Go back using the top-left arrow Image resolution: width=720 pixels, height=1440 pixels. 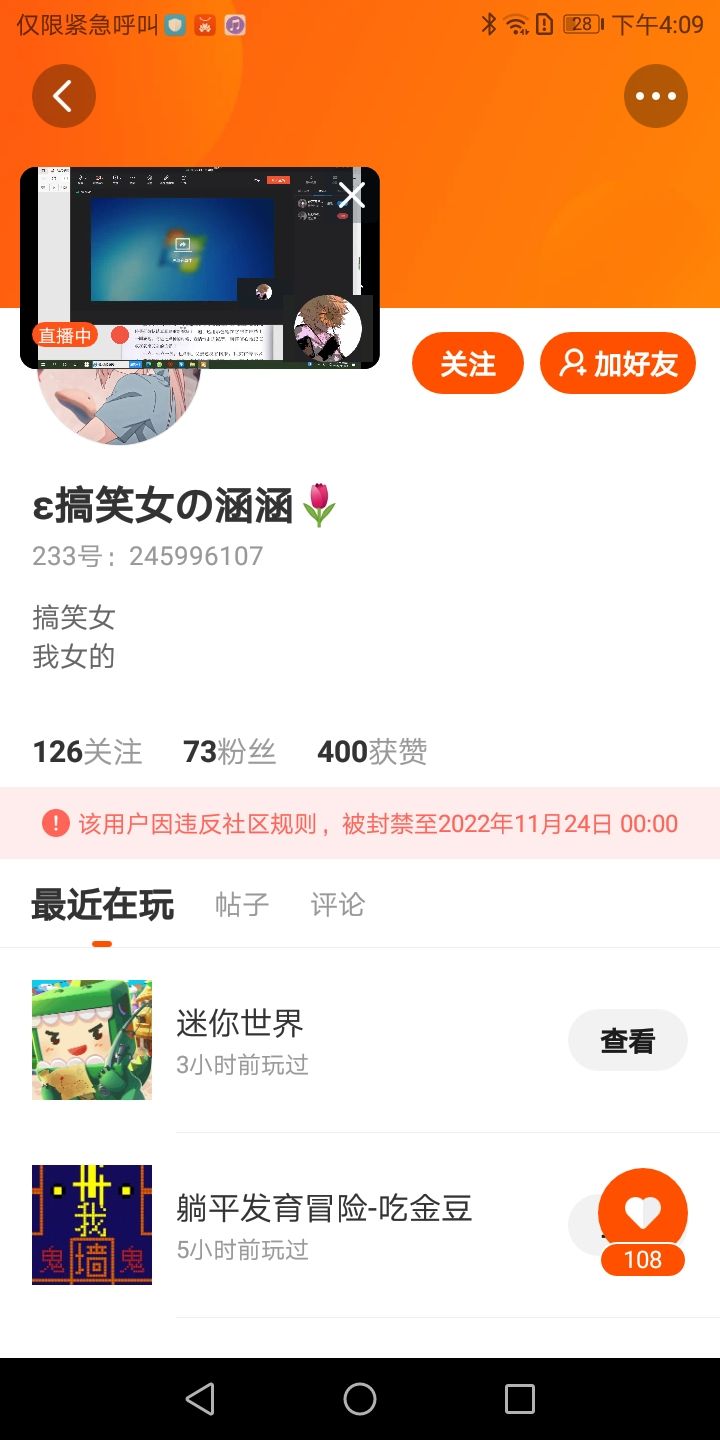[x=64, y=96]
